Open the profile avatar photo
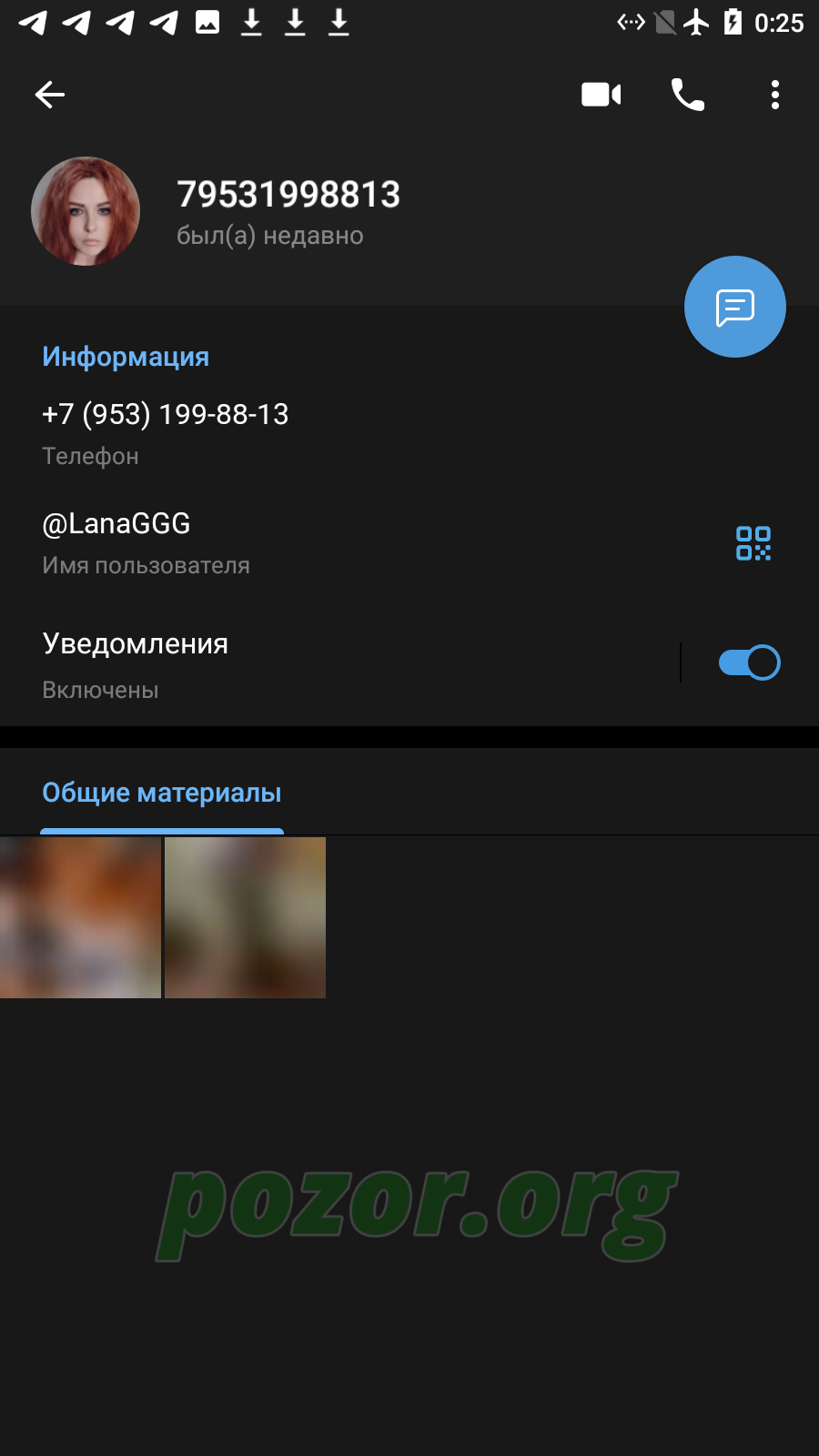 86,211
